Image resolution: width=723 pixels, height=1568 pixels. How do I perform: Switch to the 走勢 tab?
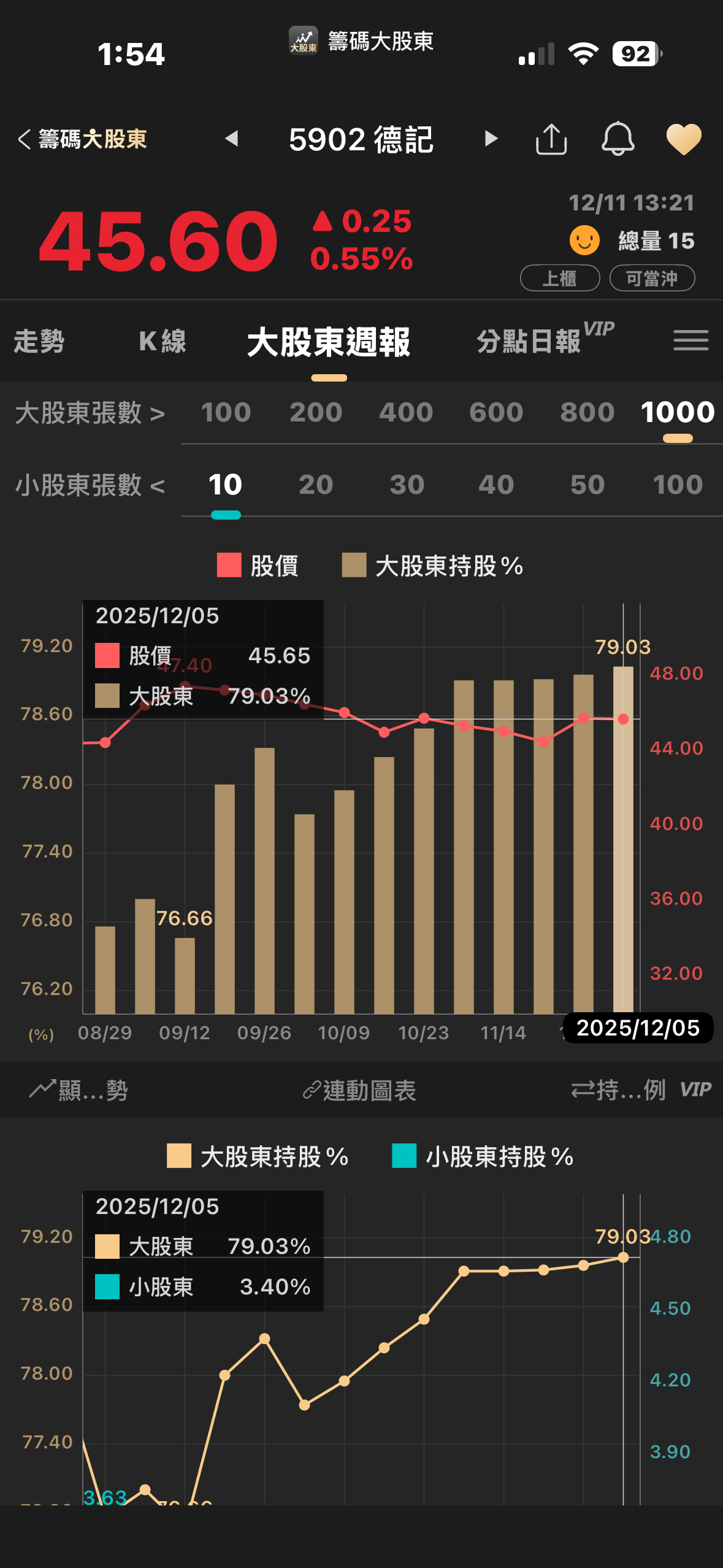(39, 341)
